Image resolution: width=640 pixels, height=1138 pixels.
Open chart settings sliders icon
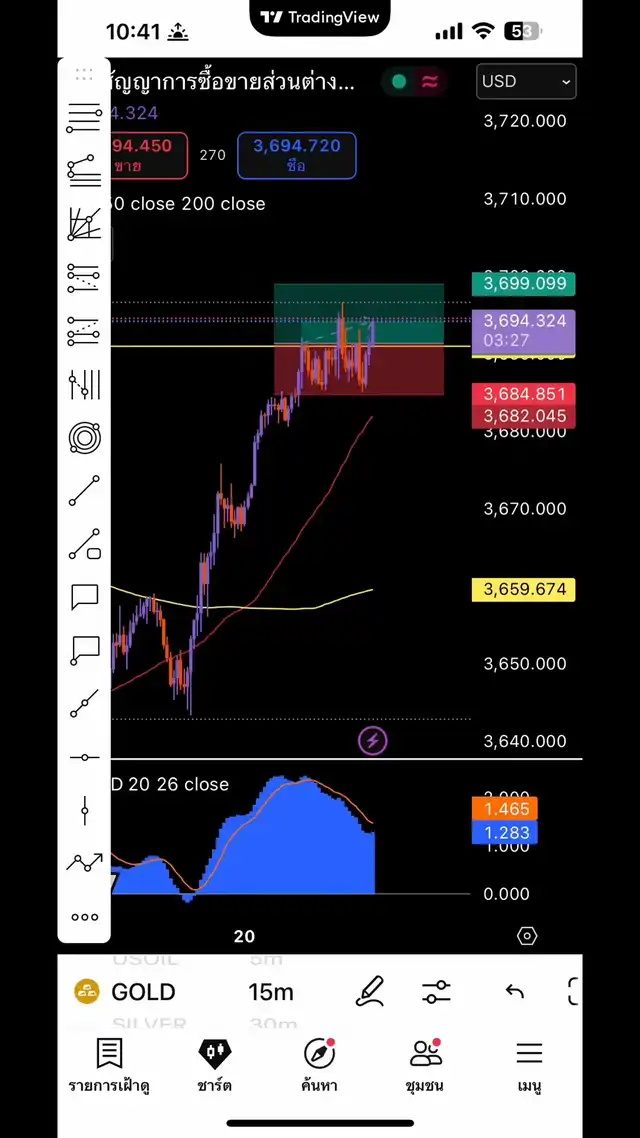pos(436,992)
